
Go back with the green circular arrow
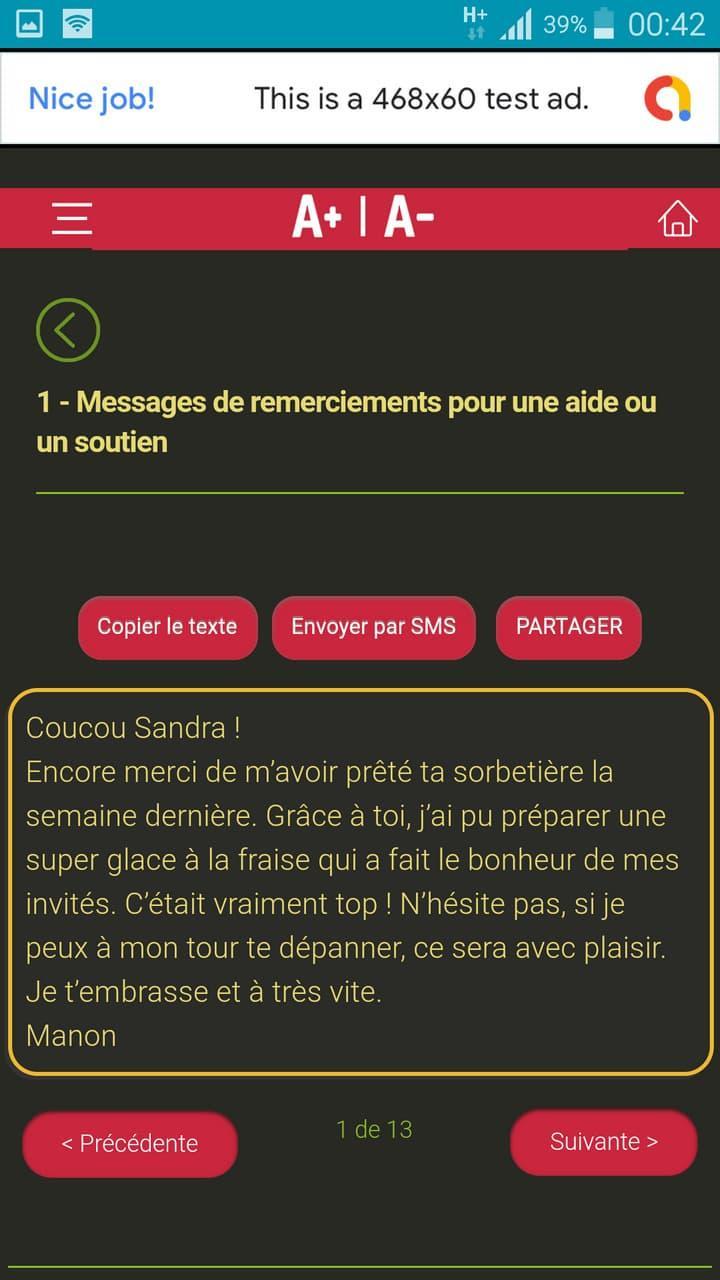68,330
